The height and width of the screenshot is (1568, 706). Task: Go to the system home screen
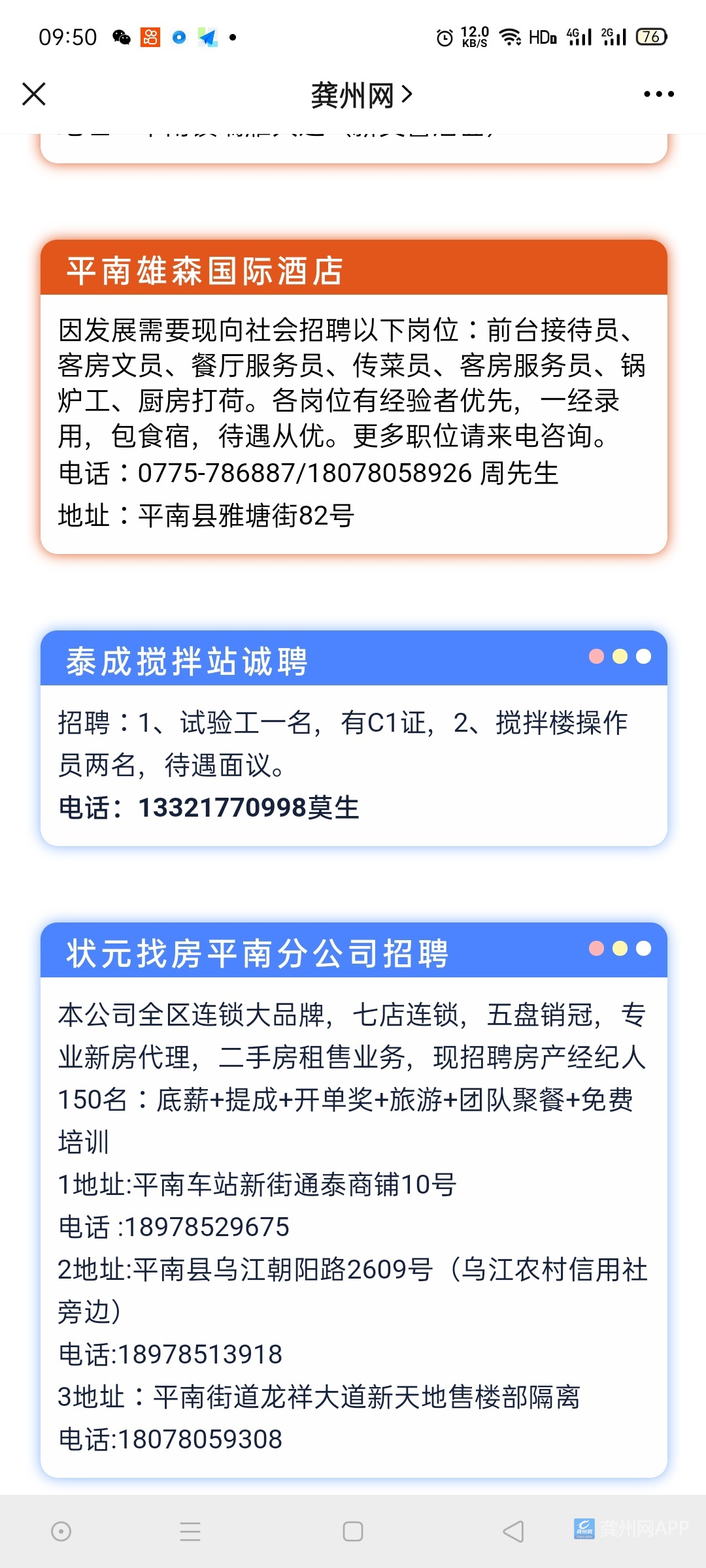click(x=353, y=1531)
